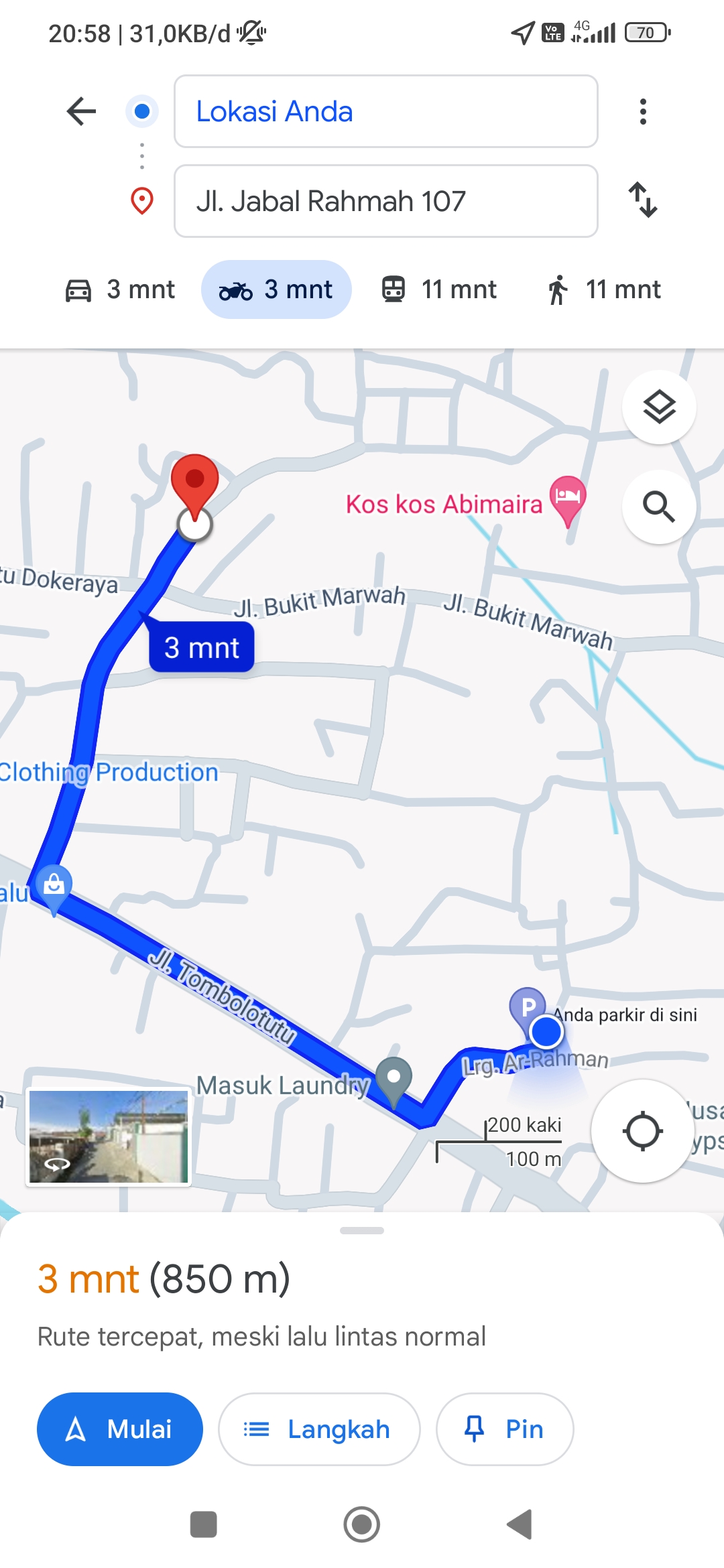Image resolution: width=724 pixels, height=1568 pixels.
Task: Start navigation with Mulai
Action: pyautogui.click(x=120, y=1429)
